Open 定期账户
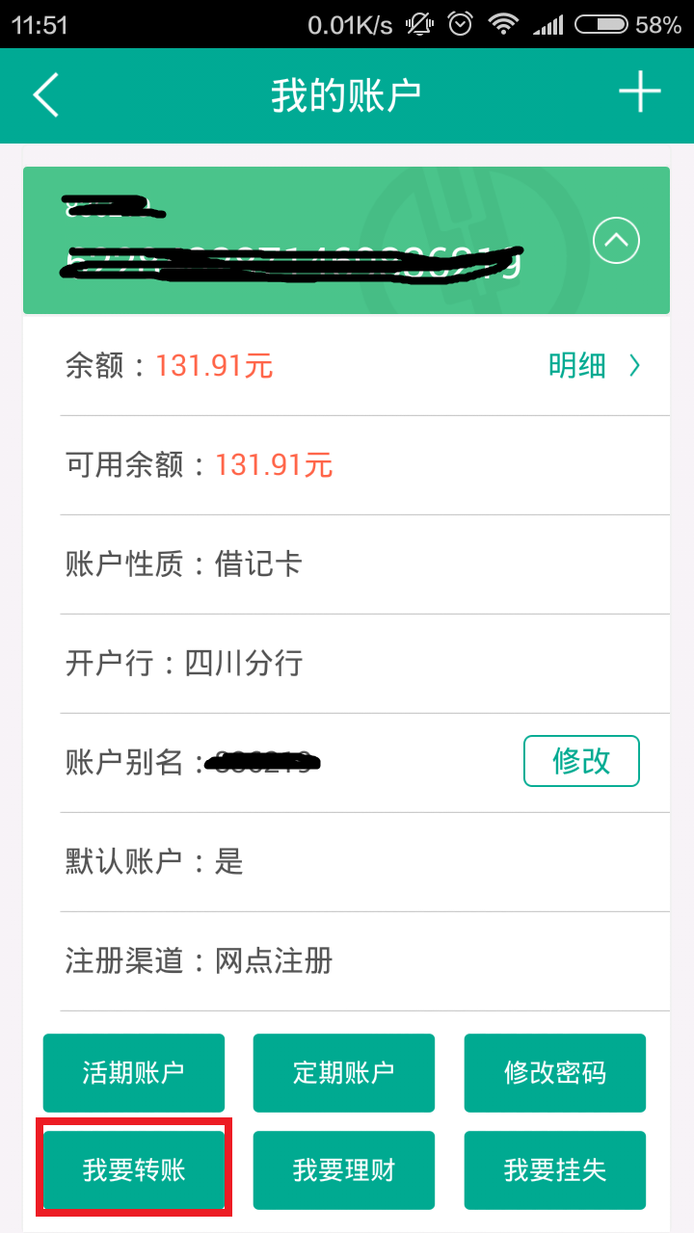The image size is (694, 1233). (x=344, y=1073)
